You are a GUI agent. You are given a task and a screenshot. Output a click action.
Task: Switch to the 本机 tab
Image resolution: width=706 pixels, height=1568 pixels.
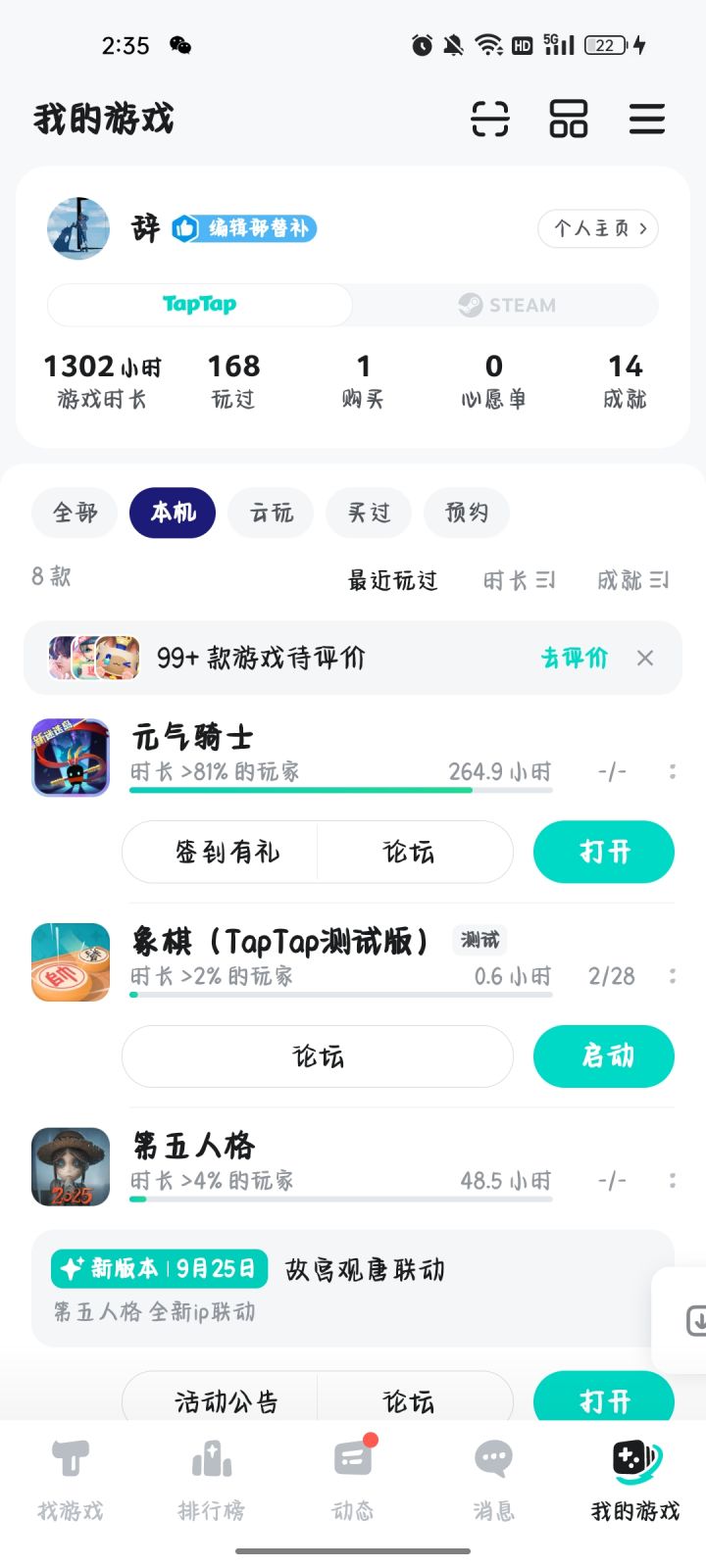point(172,513)
